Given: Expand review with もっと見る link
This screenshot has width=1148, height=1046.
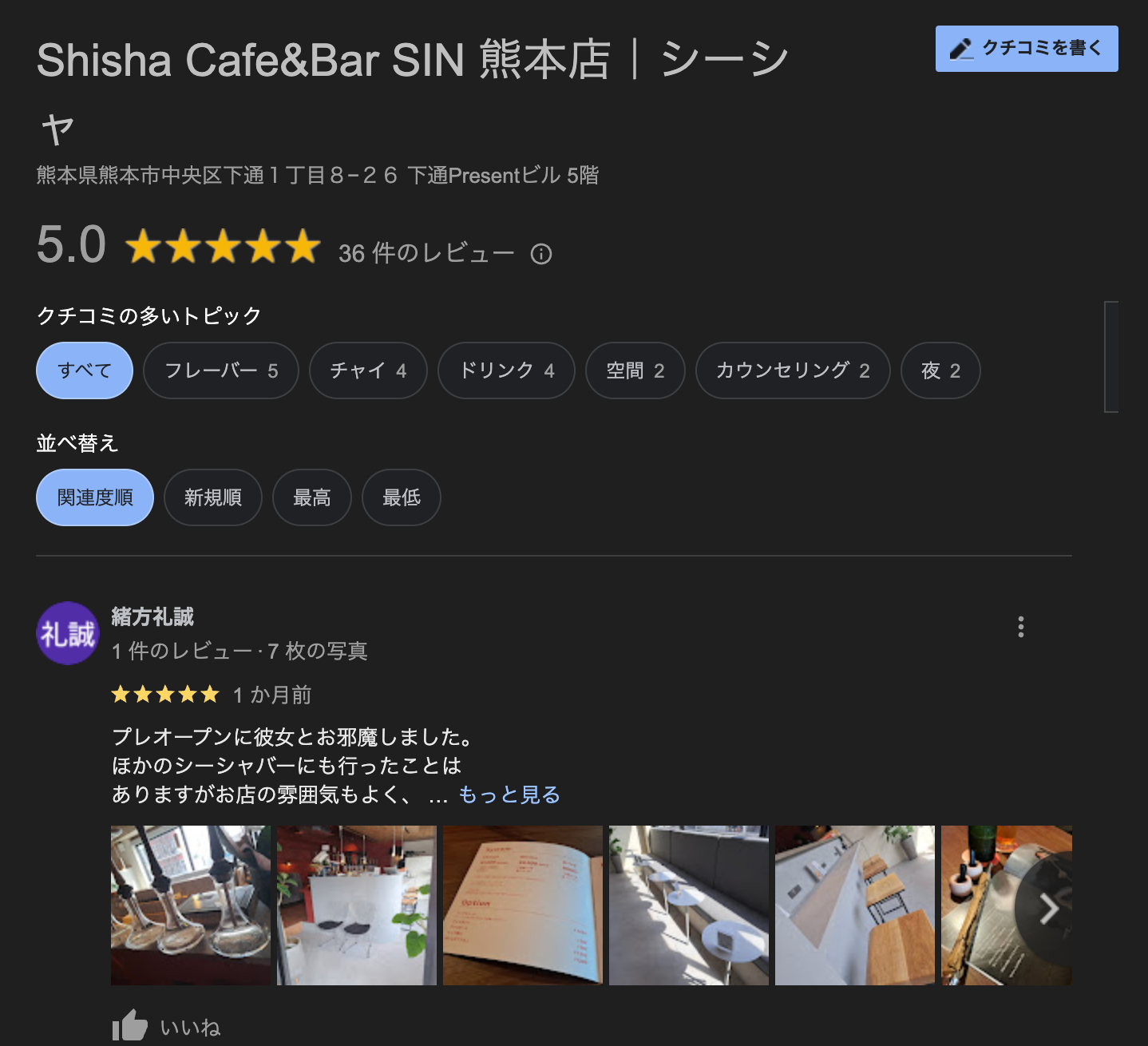Looking at the screenshot, I should 509,794.
